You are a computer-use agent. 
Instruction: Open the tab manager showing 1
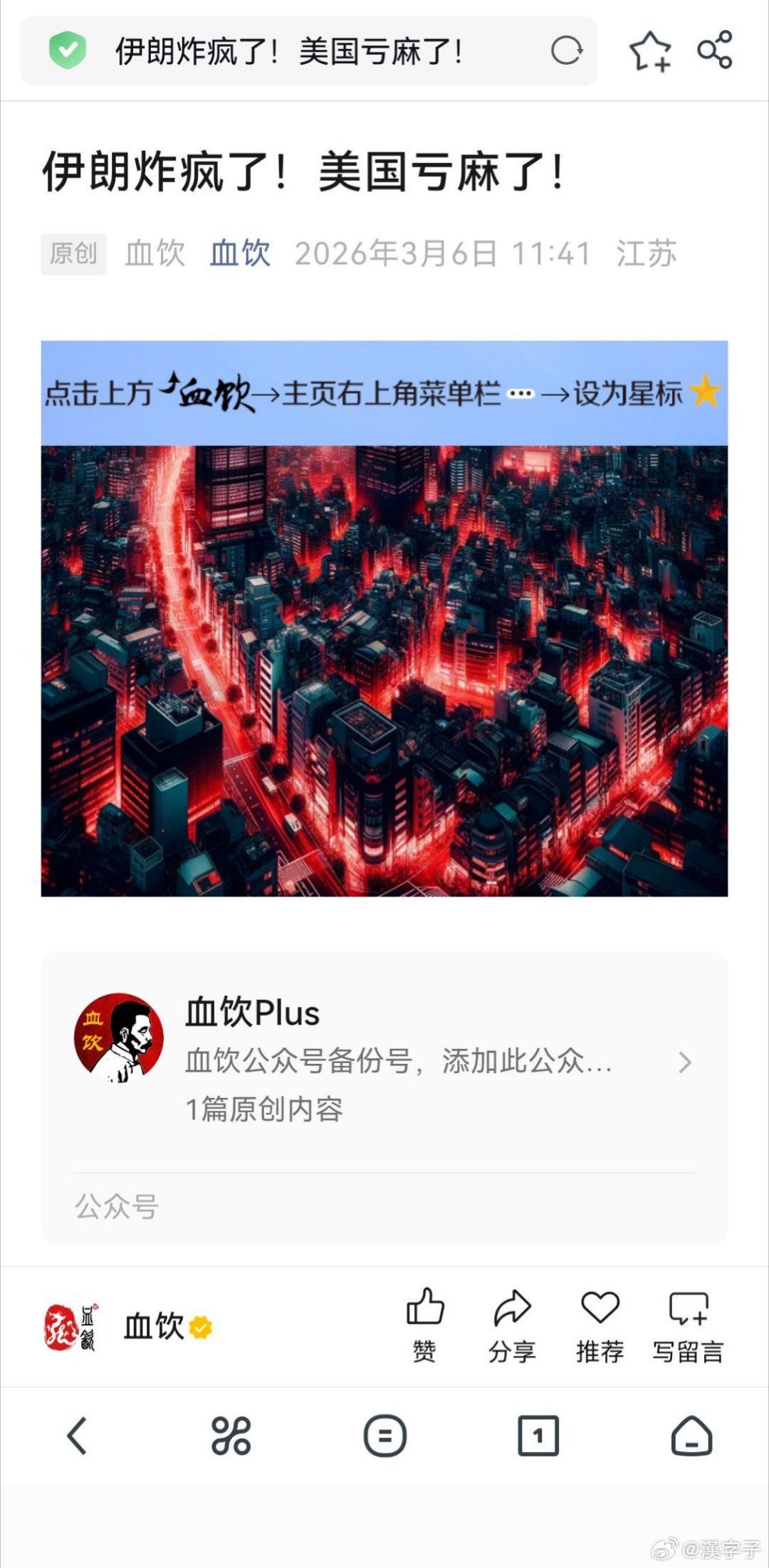(538, 1436)
